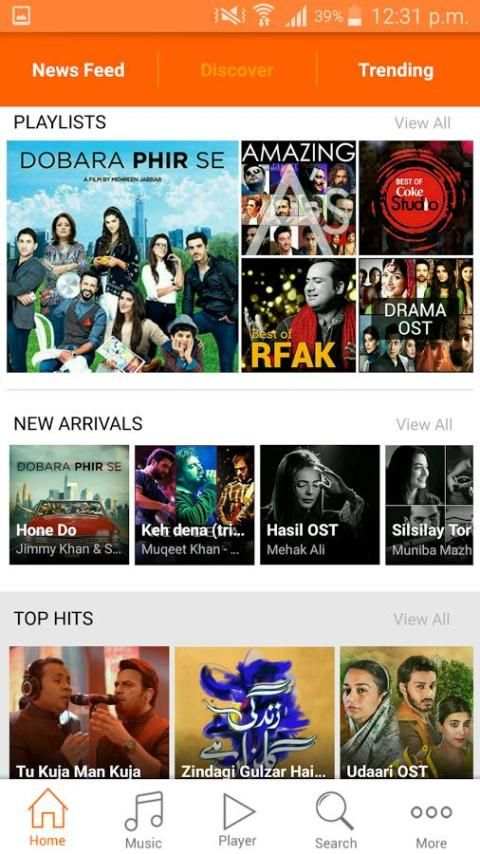480x854 pixels.
Task: Open the Best of Coke Studio playlist
Action: pos(416,198)
